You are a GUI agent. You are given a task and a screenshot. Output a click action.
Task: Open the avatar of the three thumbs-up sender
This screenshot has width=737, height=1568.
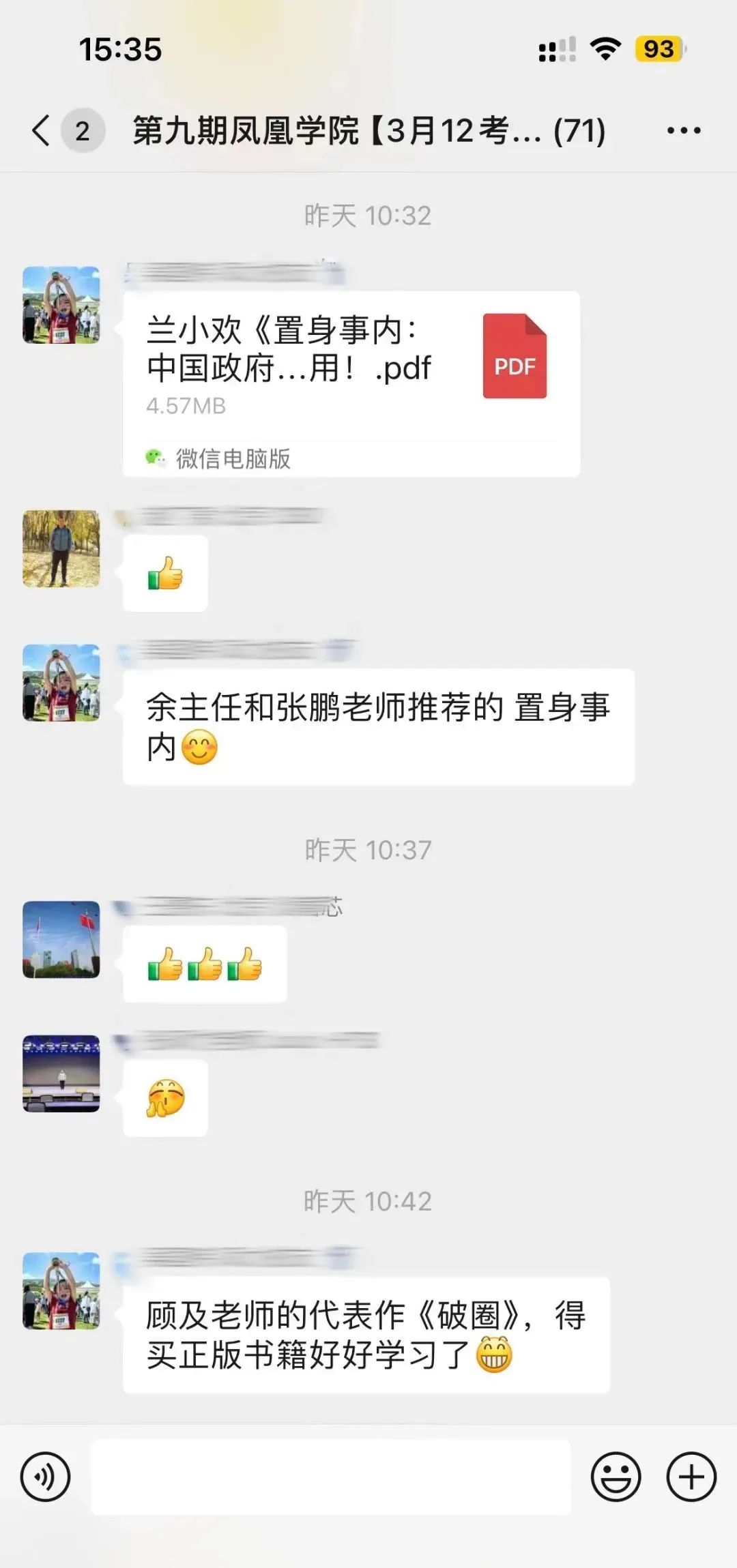point(61,939)
